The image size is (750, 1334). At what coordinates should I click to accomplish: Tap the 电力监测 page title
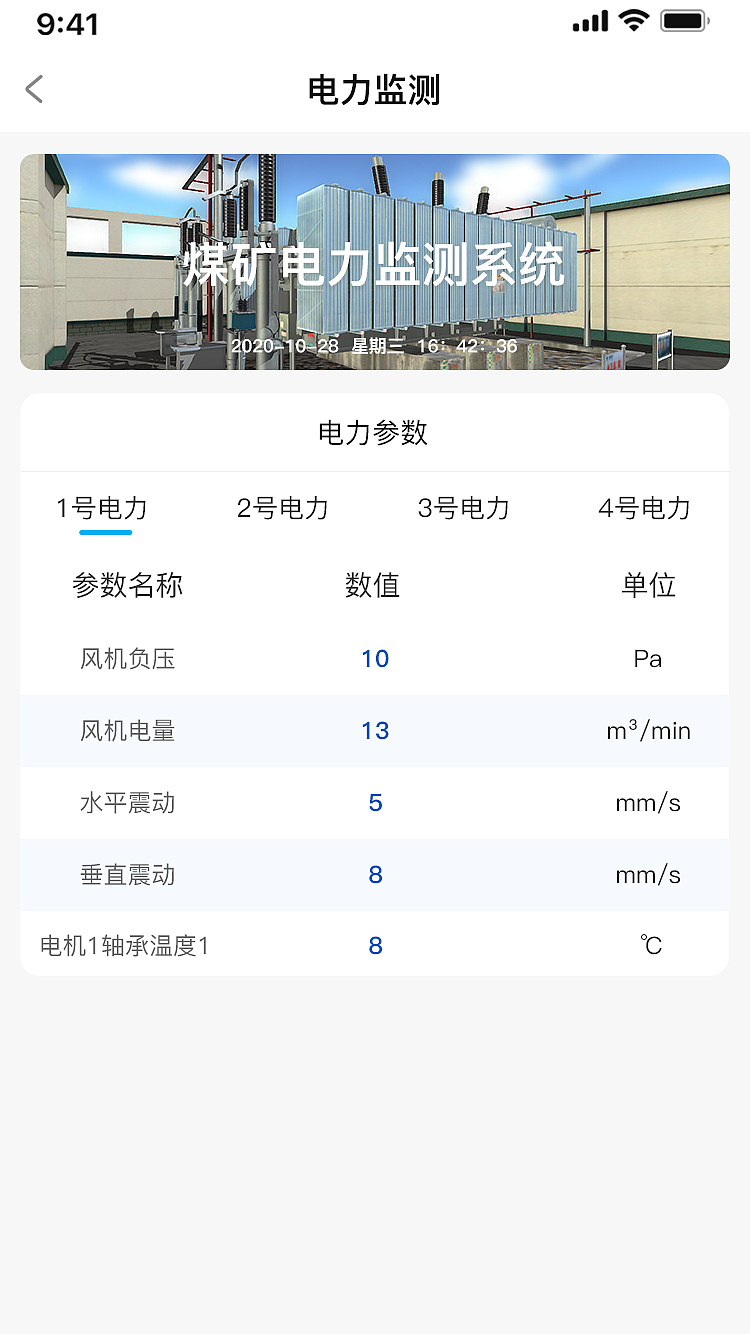pyautogui.click(x=375, y=89)
